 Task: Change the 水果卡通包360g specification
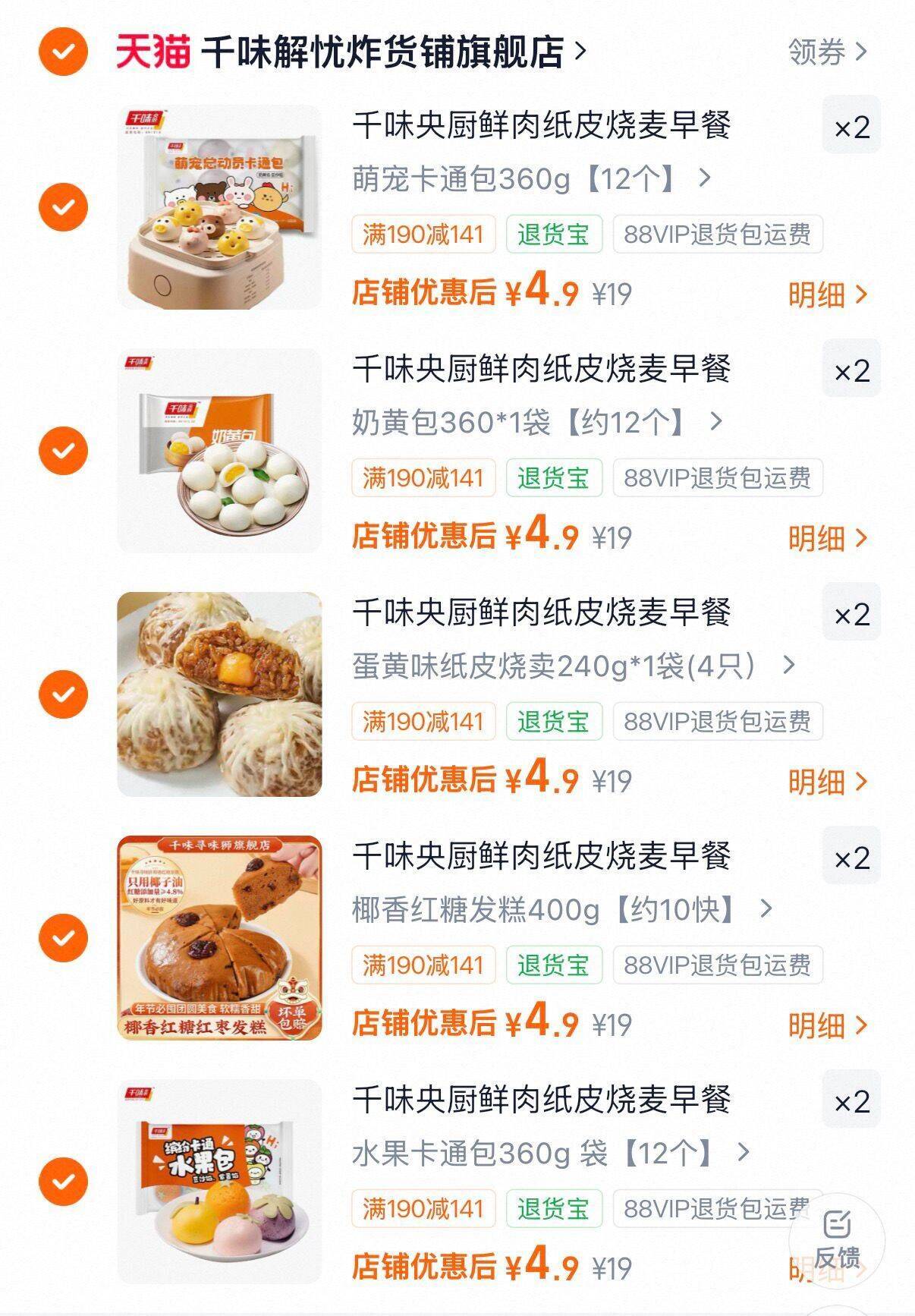tap(551, 1154)
